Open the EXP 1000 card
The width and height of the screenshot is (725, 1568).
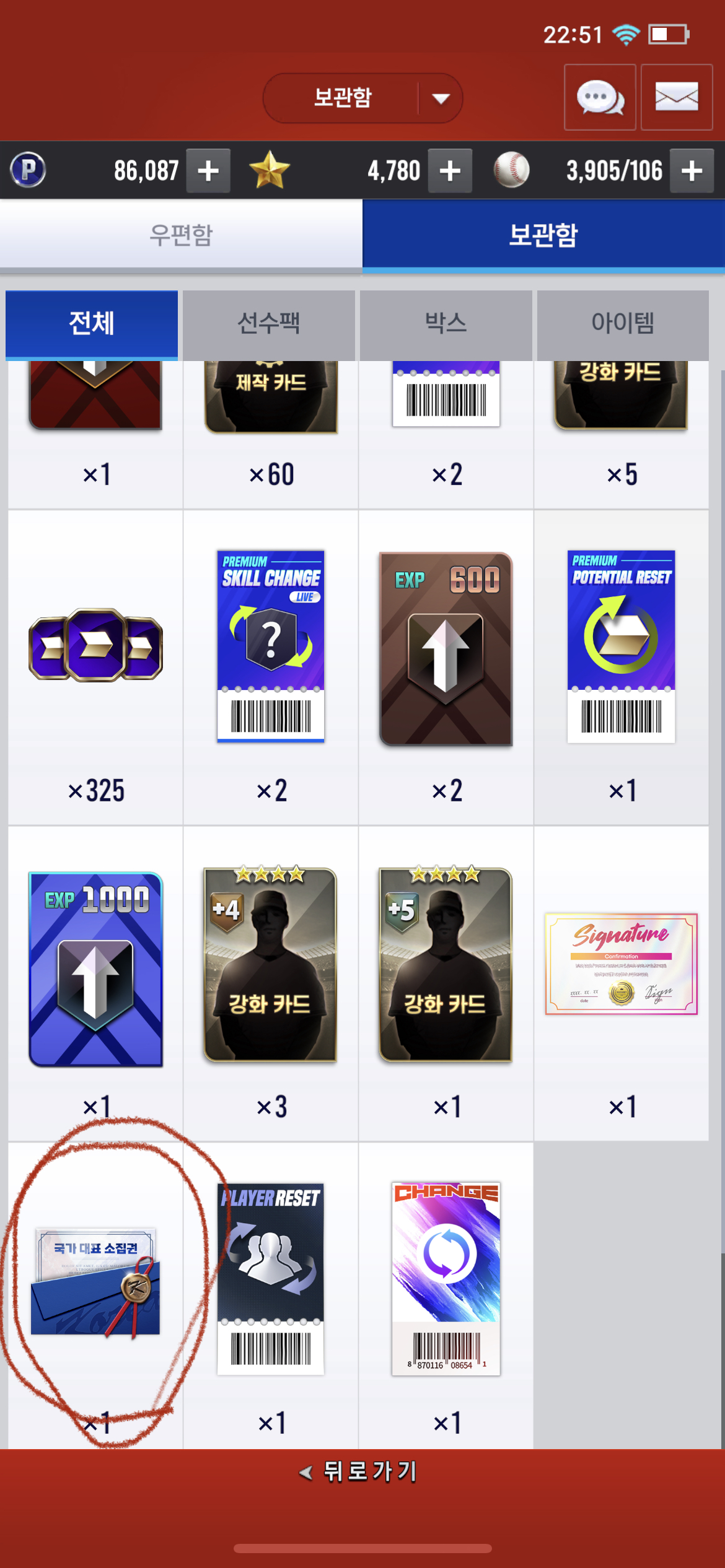pos(95,969)
